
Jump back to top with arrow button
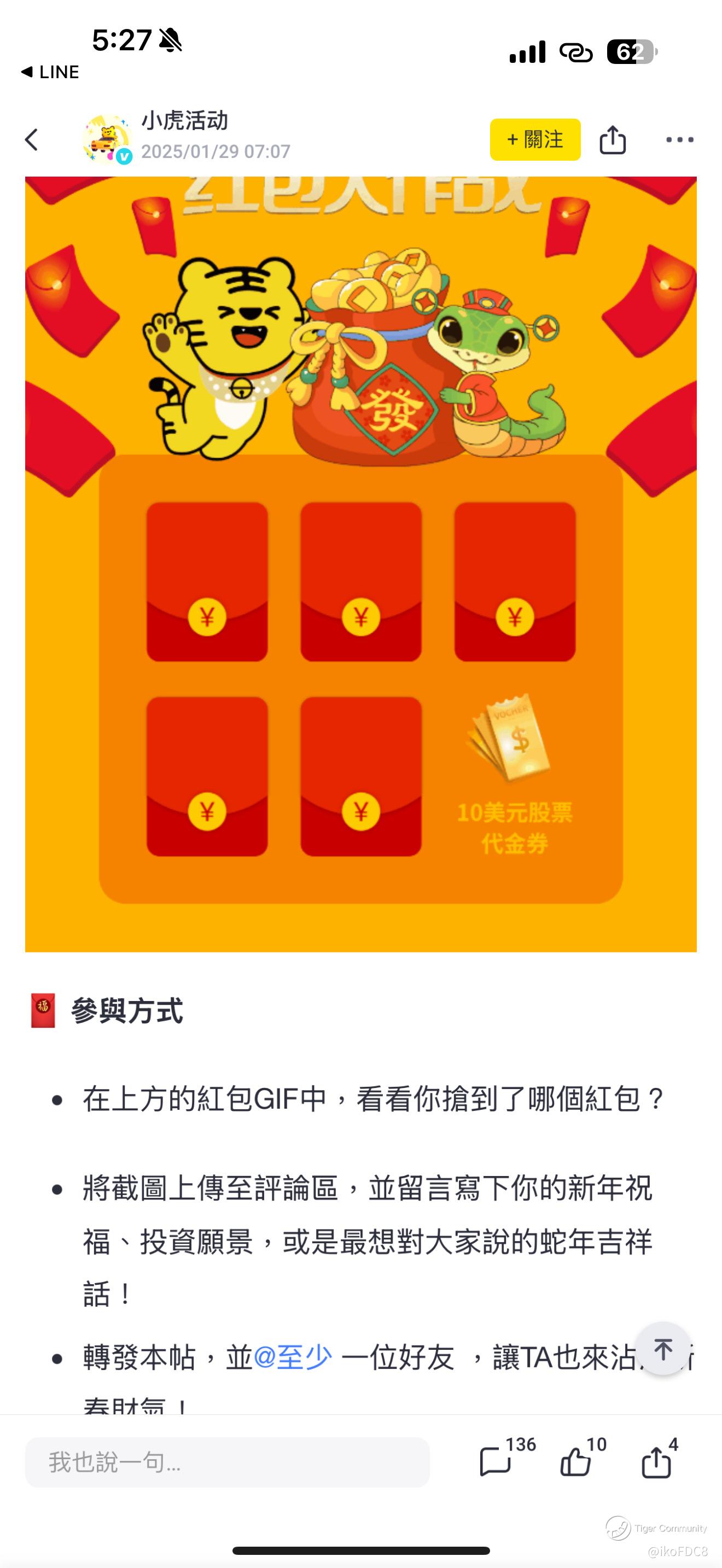[663, 1349]
